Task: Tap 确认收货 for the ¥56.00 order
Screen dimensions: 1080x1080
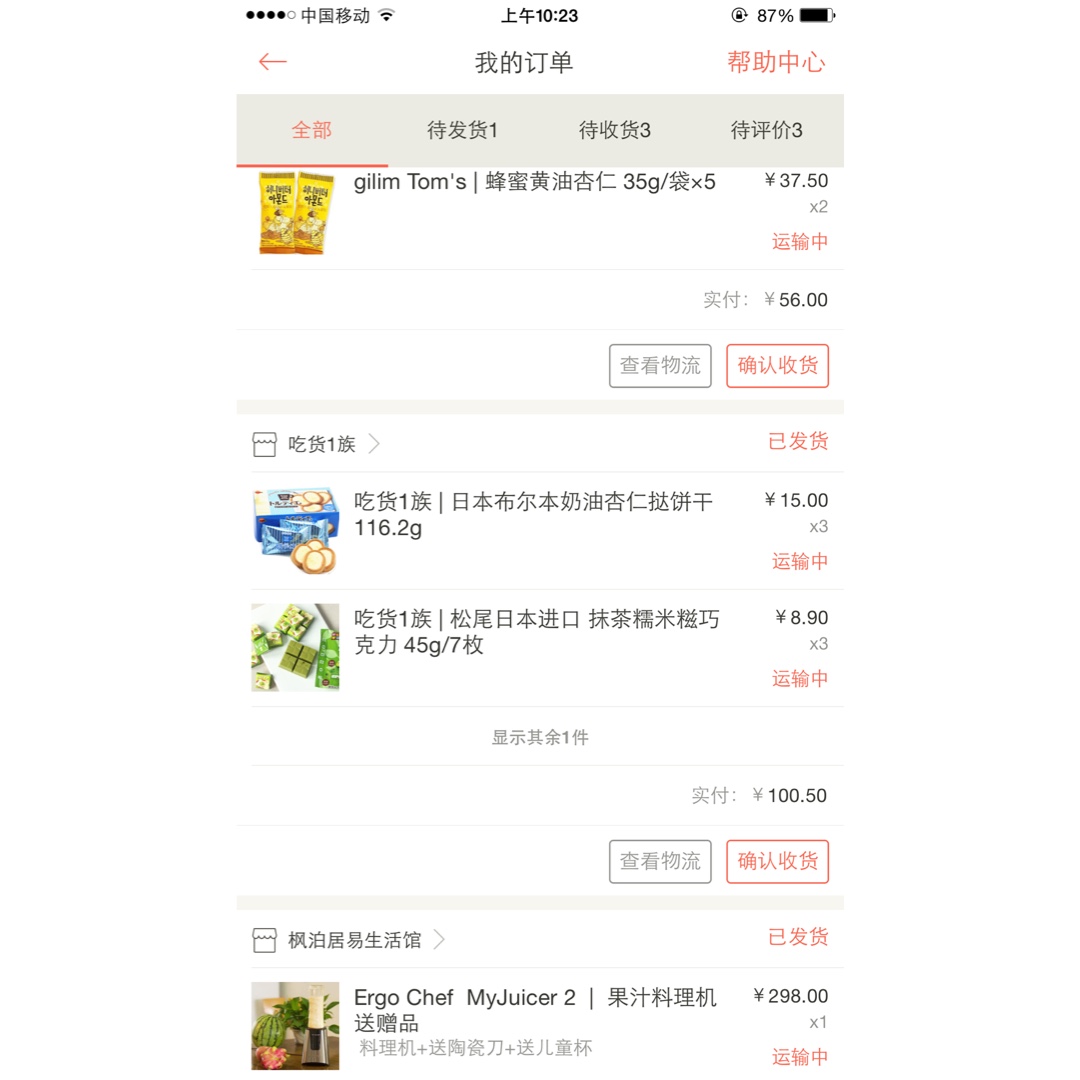Action: pos(777,366)
